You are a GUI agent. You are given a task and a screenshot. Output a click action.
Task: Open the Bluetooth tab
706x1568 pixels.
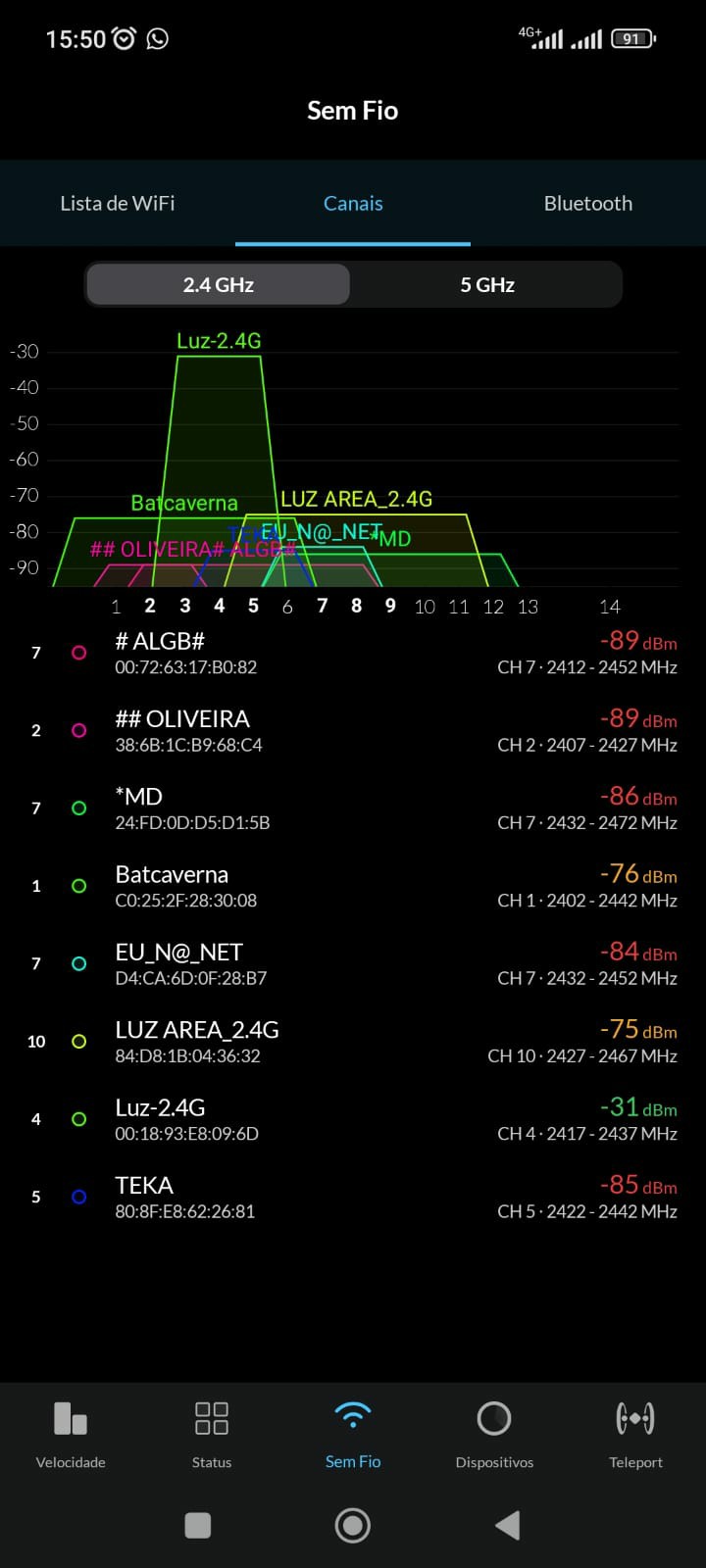588,204
